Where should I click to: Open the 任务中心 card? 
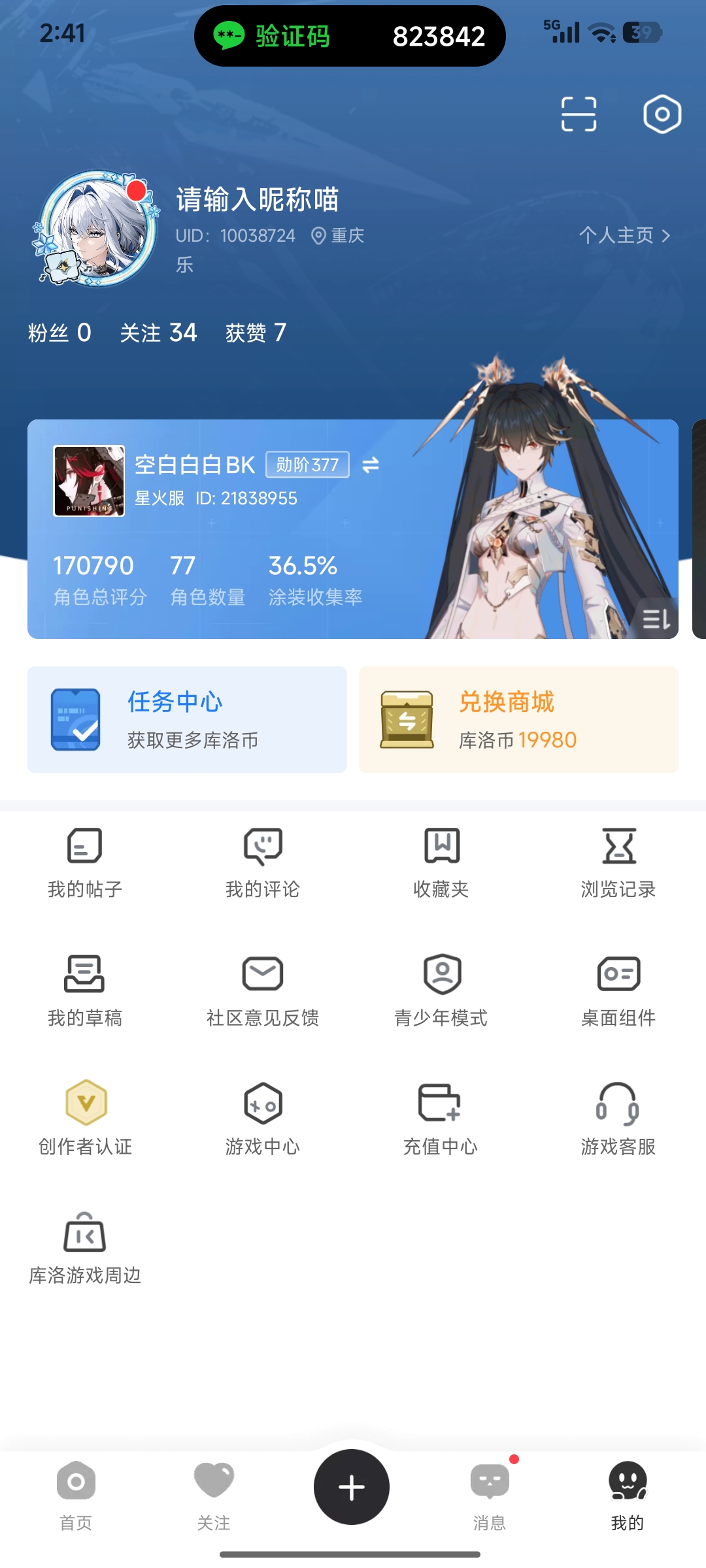pyautogui.click(x=187, y=719)
